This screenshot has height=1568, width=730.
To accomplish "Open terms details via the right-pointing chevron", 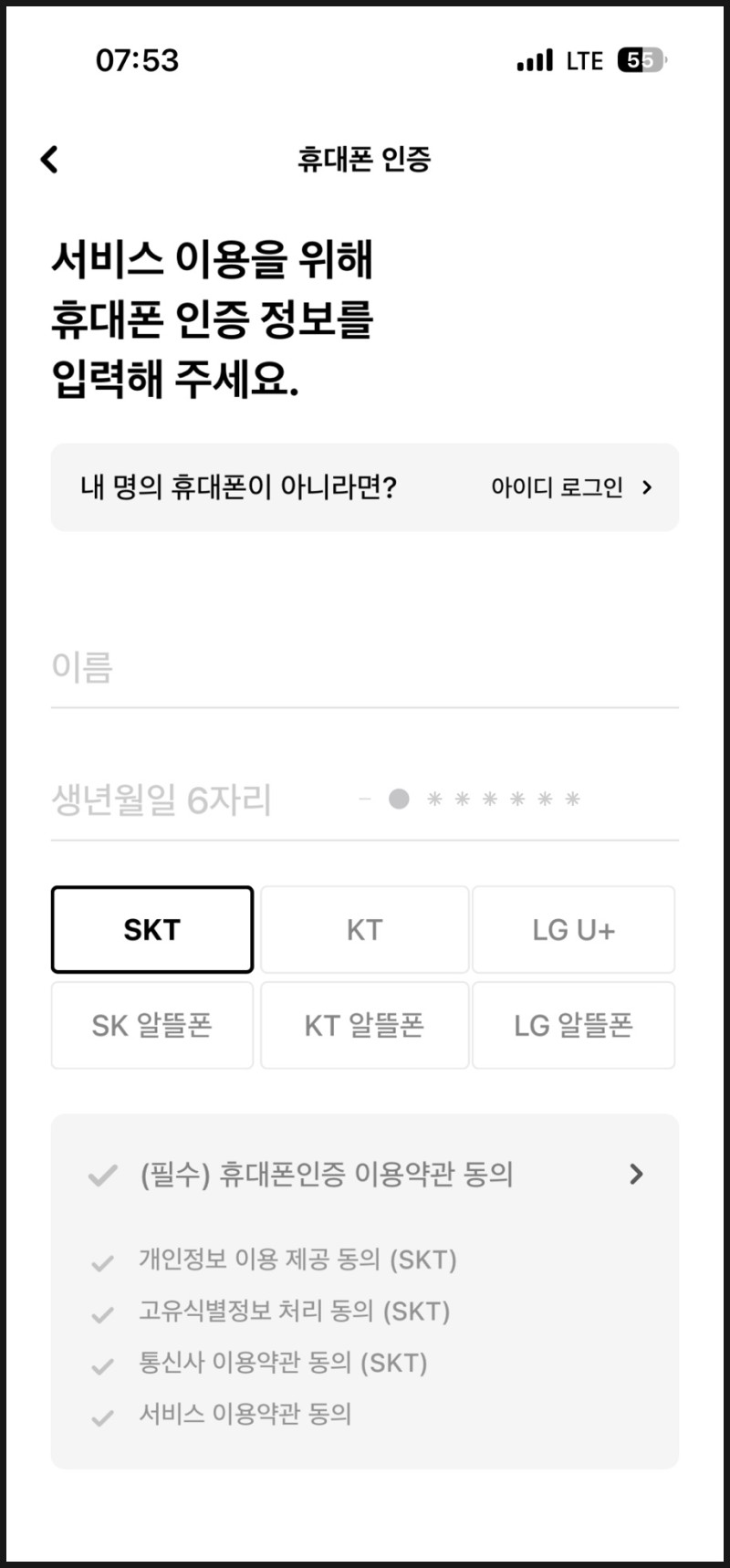I will (637, 1175).
